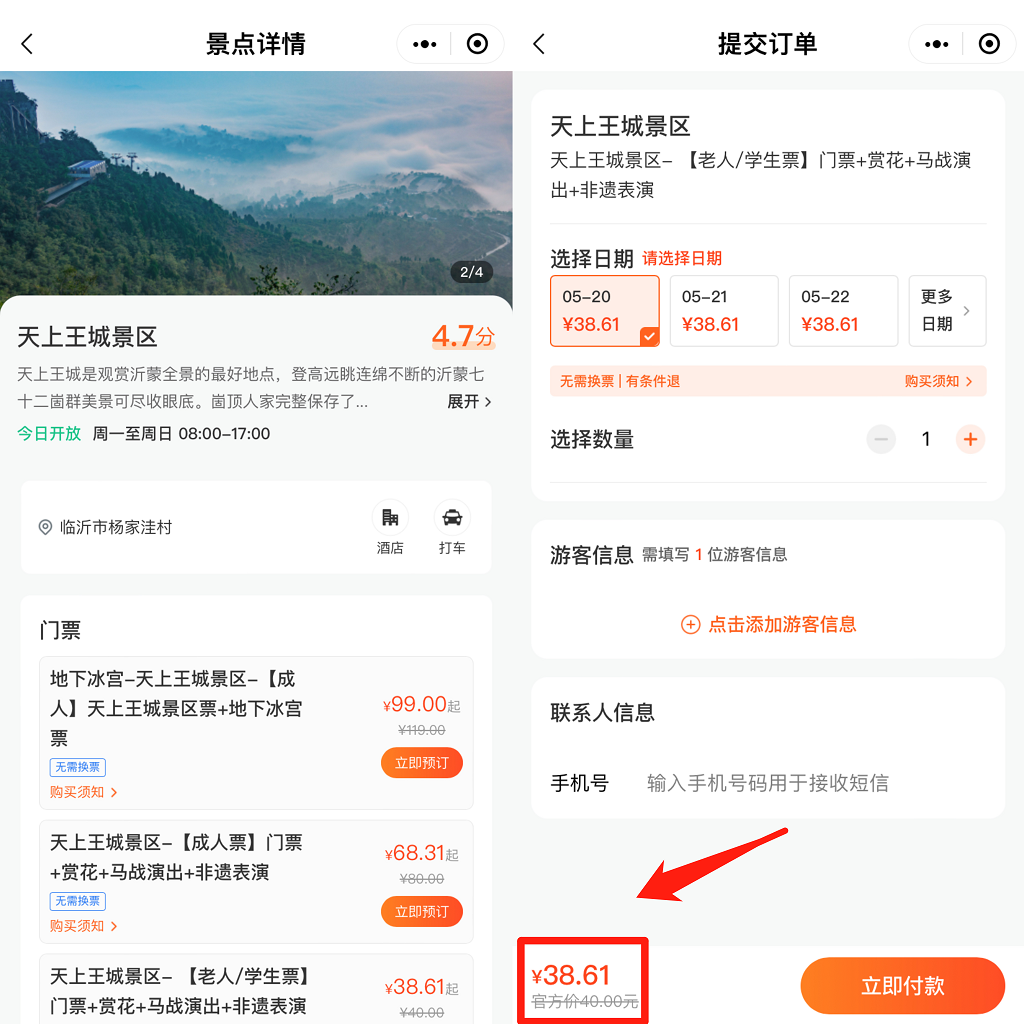
Task: Go back from the 景点详情 page
Action: [x=27, y=44]
